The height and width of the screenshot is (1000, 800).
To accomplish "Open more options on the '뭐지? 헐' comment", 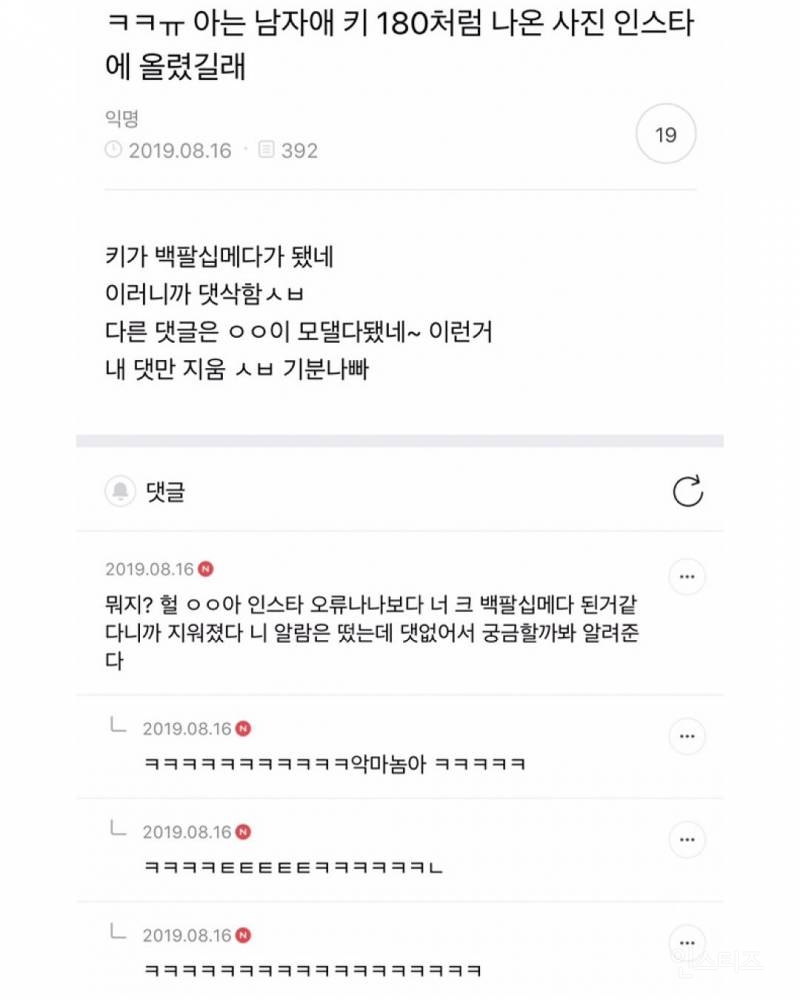I will (x=686, y=577).
